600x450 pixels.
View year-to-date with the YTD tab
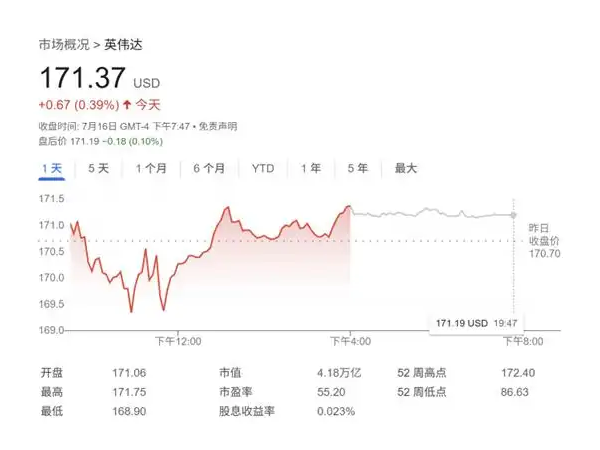(263, 168)
